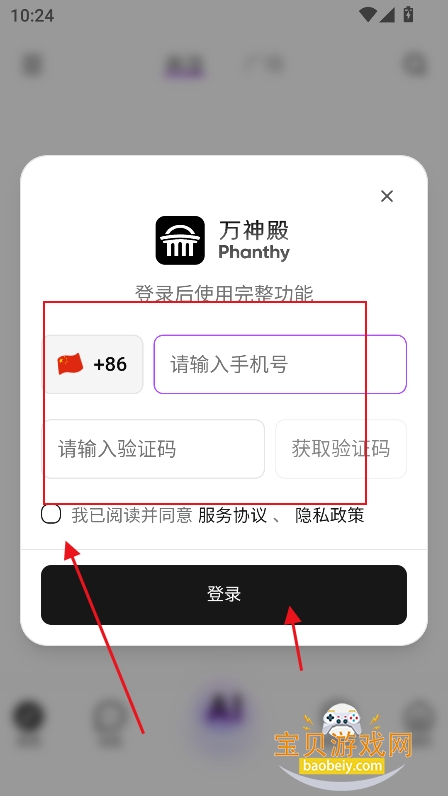Tap the black 登录 button
This screenshot has height=796, width=448.
(224, 594)
